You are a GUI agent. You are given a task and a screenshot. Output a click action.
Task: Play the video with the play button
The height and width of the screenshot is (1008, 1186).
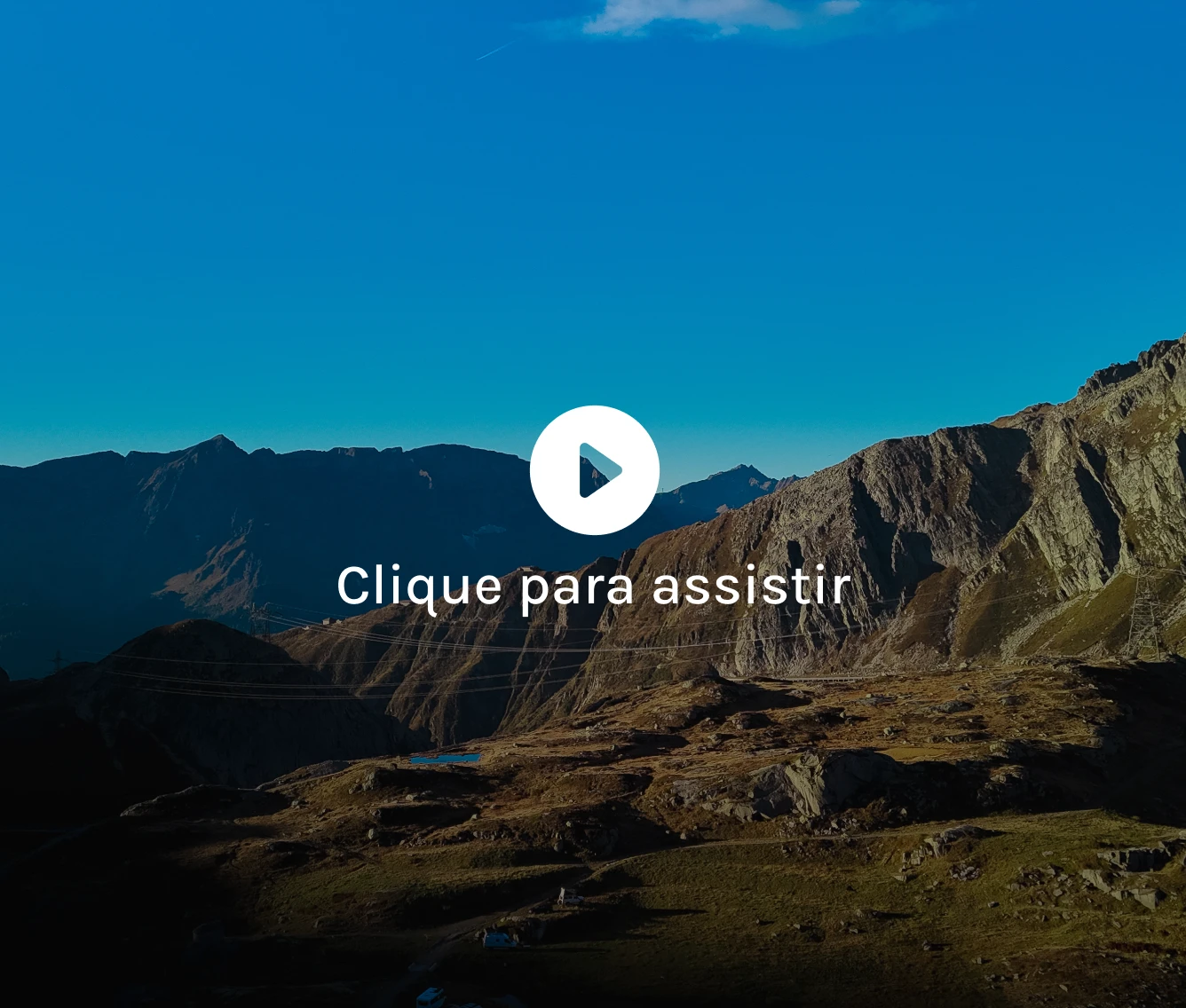tap(594, 470)
